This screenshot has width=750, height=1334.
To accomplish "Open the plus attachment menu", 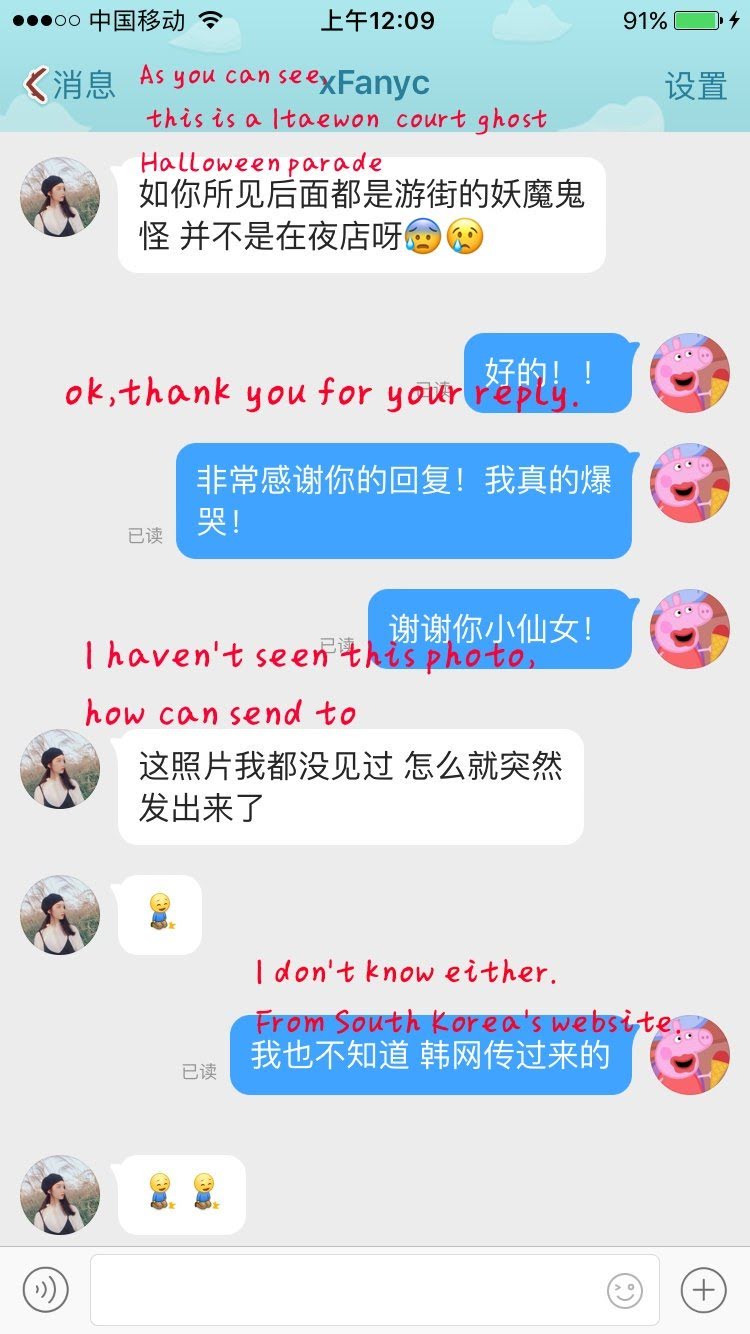I will click(703, 1290).
